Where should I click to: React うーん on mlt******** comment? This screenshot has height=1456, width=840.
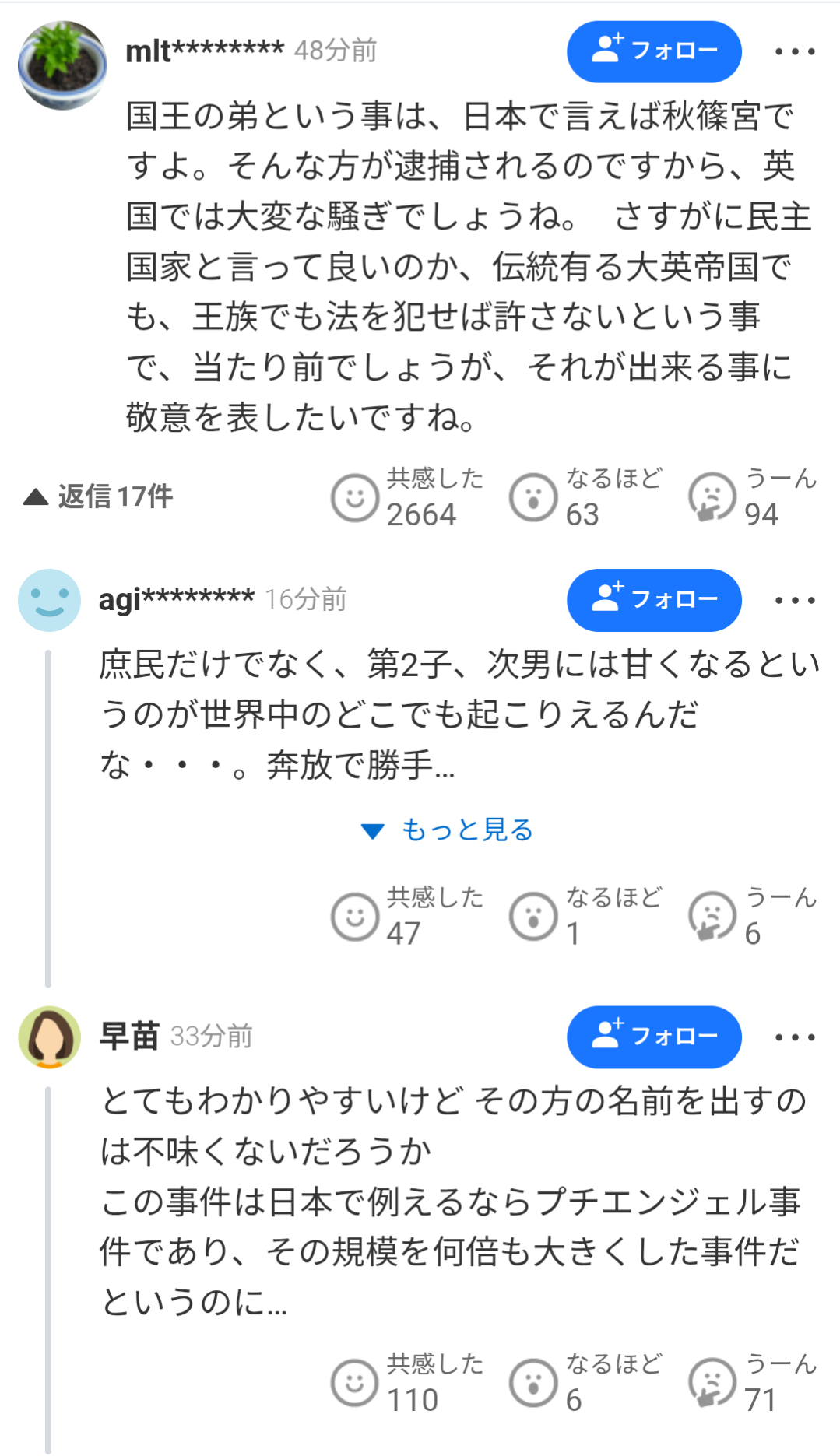[712, 498]
